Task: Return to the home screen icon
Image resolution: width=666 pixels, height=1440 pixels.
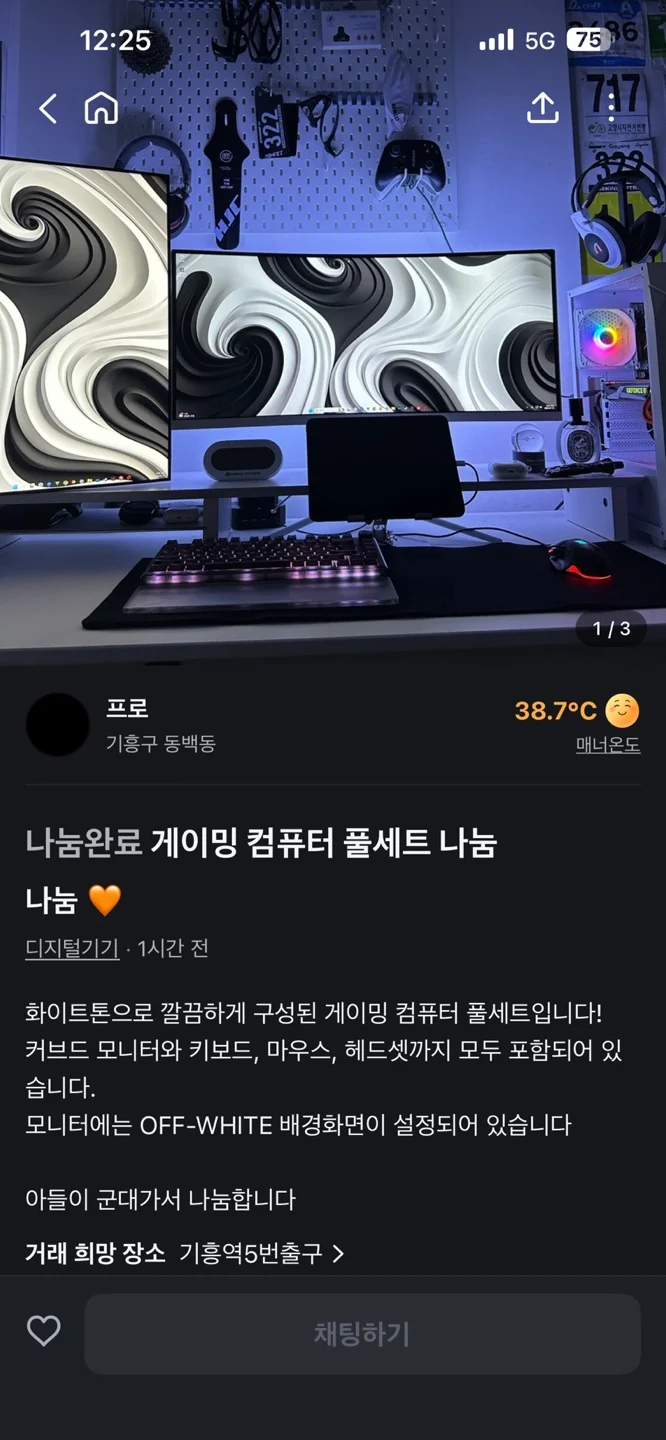Action: 101,108
